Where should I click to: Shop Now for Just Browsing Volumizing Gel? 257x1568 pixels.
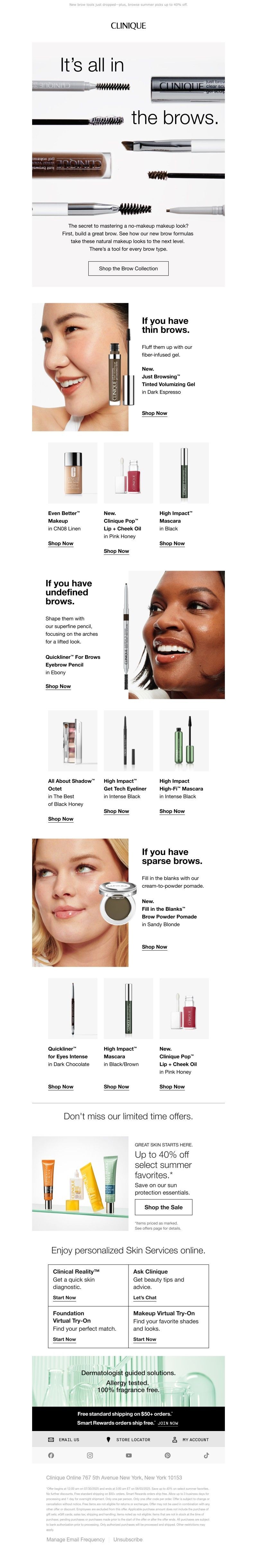(154, 413)
